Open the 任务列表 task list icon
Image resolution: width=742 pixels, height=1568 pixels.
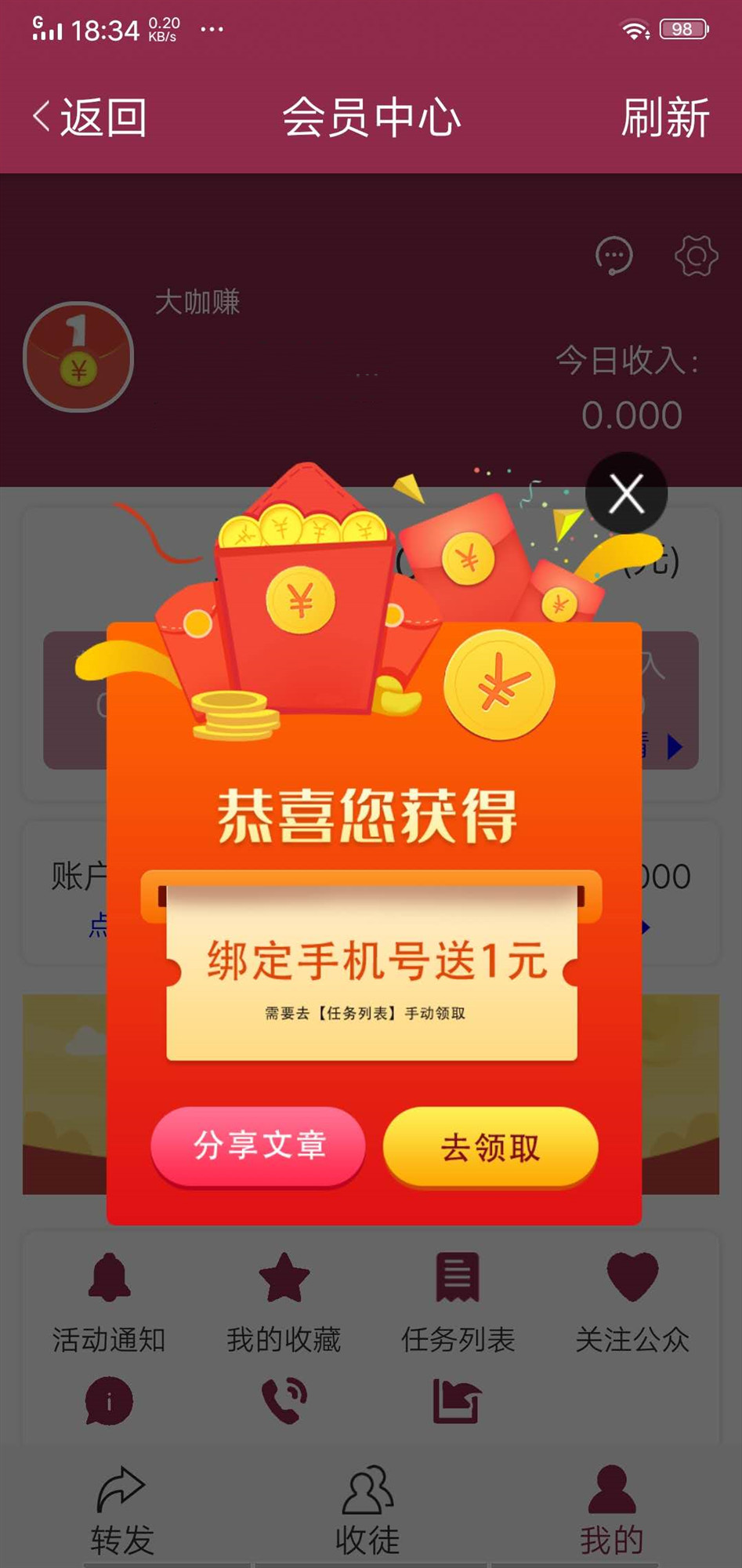coord(459,1276)
